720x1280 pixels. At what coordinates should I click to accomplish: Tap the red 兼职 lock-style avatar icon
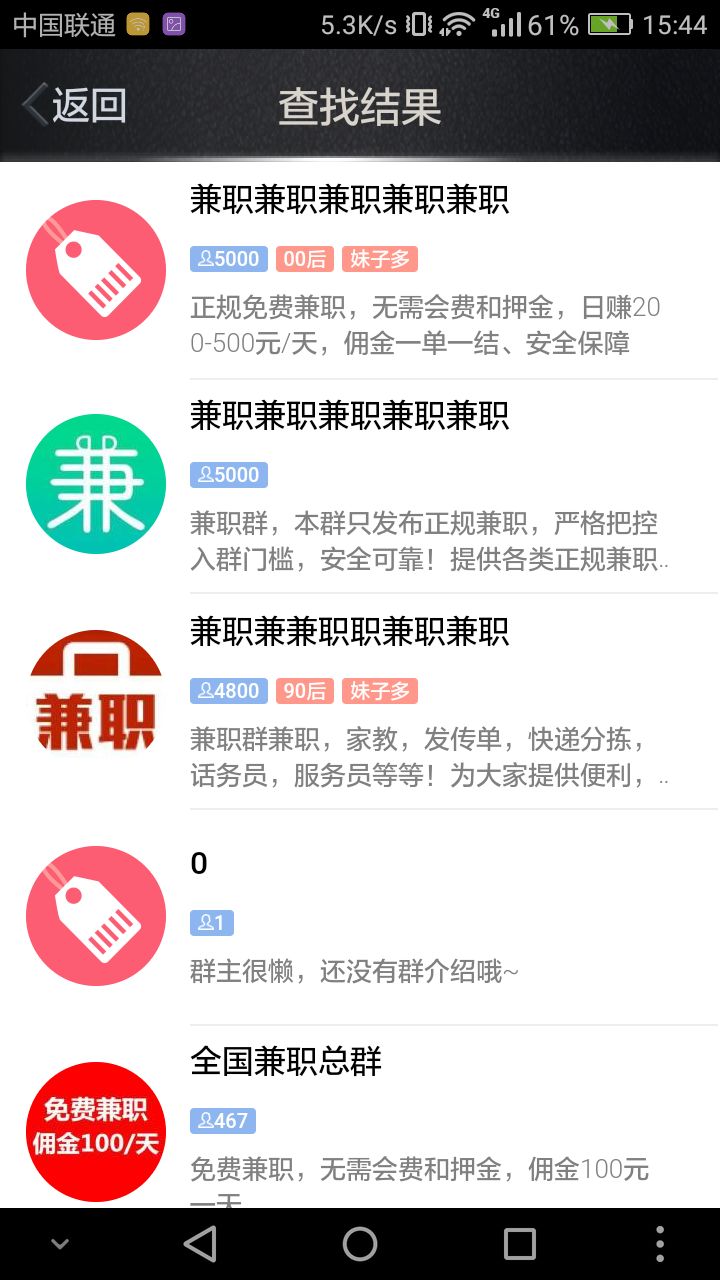coord(95,691)
